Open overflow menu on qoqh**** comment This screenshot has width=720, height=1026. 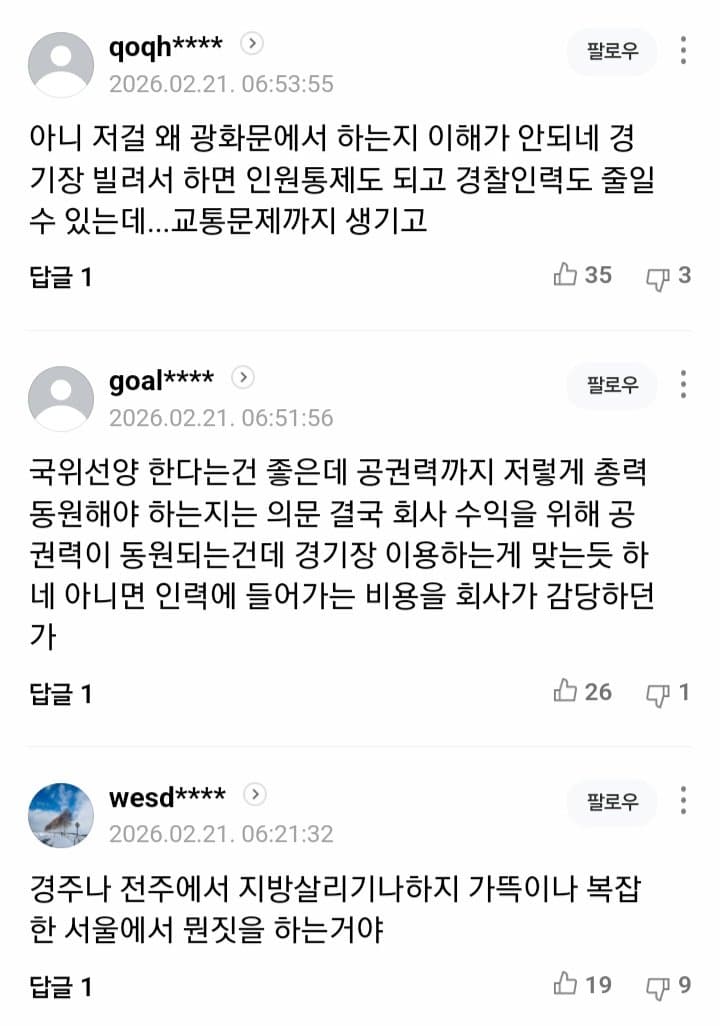[x=684, y=51]
